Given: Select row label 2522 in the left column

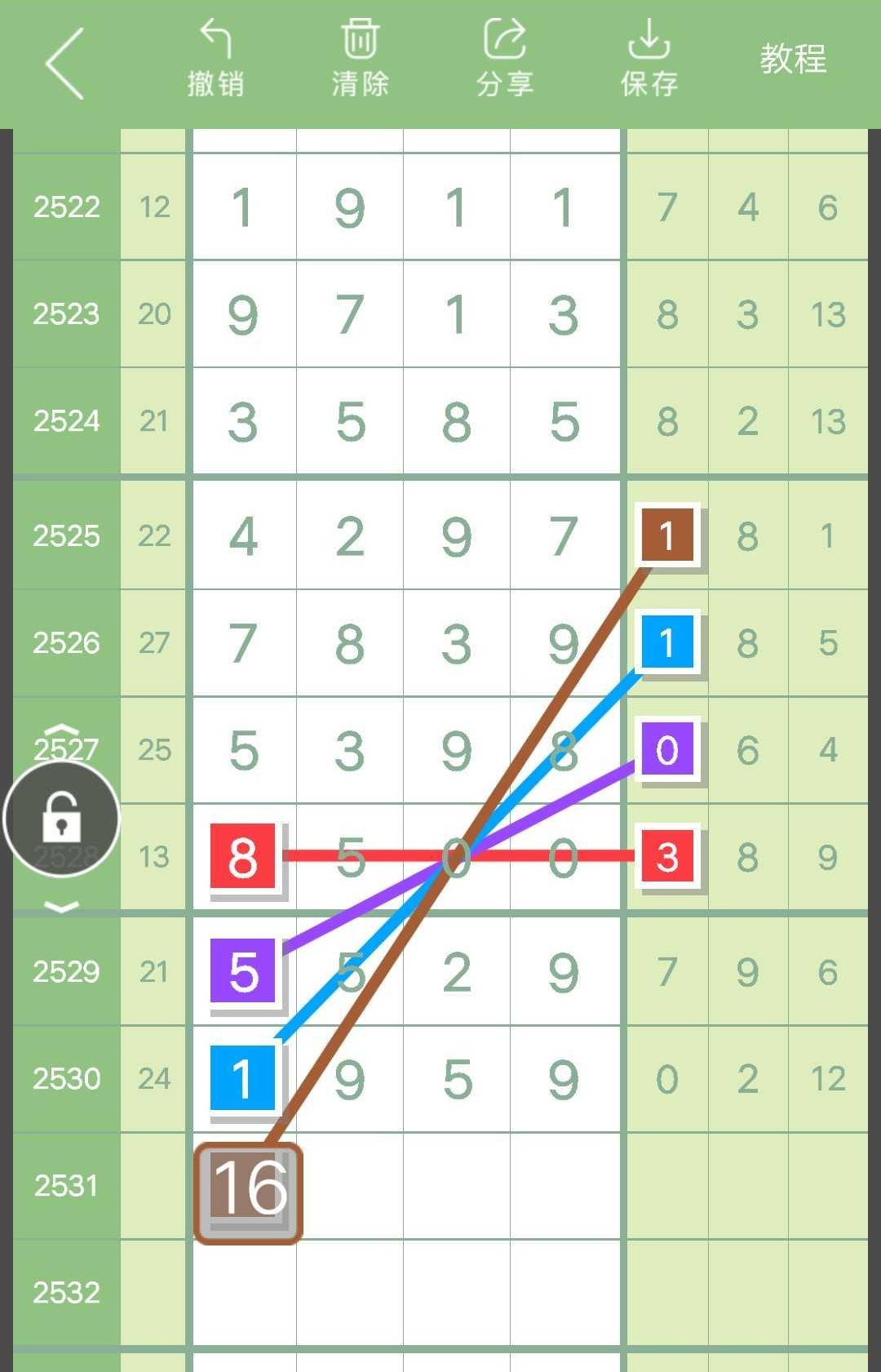Looking at the screenshot, I should click(65, 206).
